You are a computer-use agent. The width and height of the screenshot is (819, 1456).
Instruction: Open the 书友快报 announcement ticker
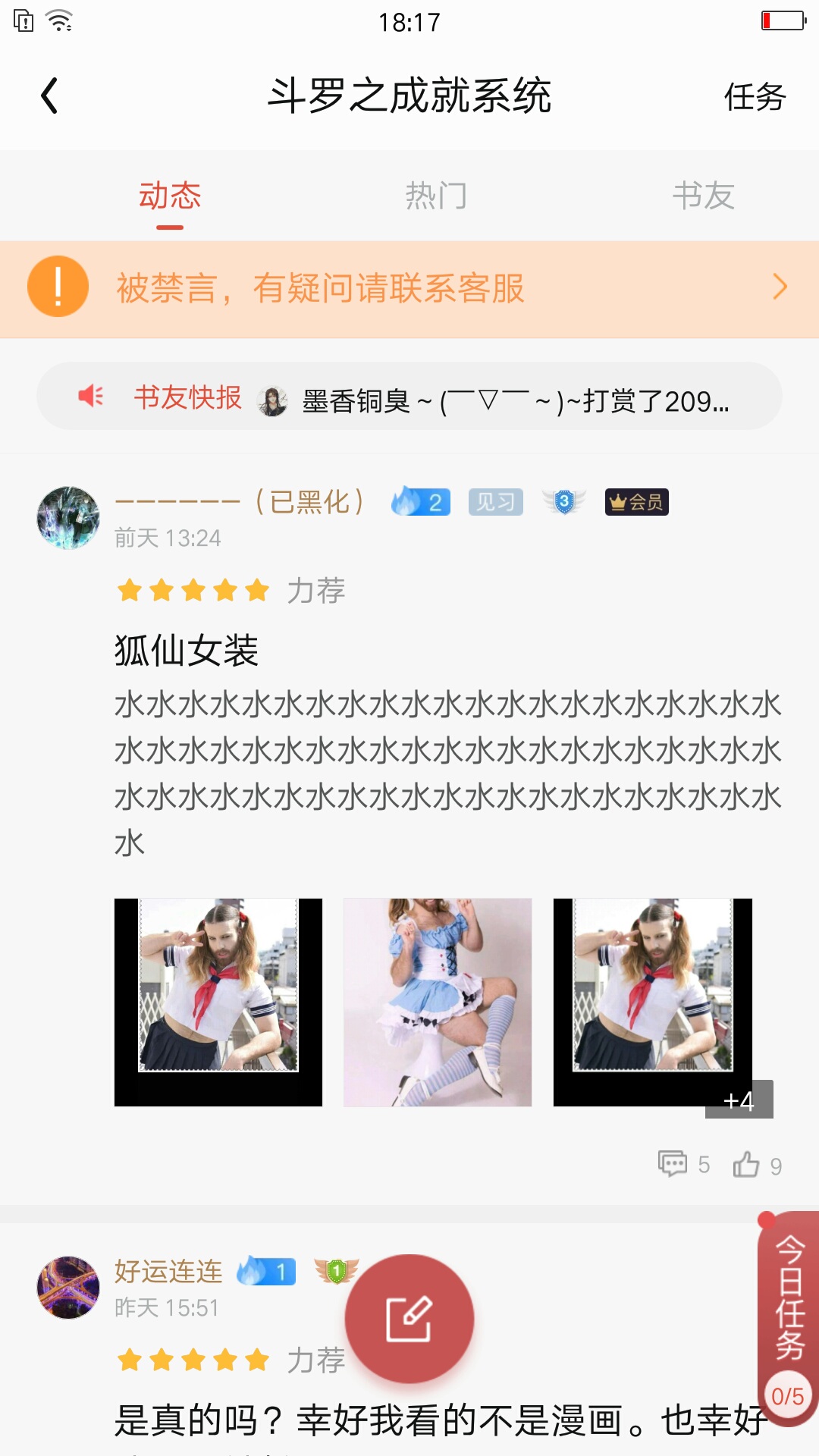click(x=409, y=397)
